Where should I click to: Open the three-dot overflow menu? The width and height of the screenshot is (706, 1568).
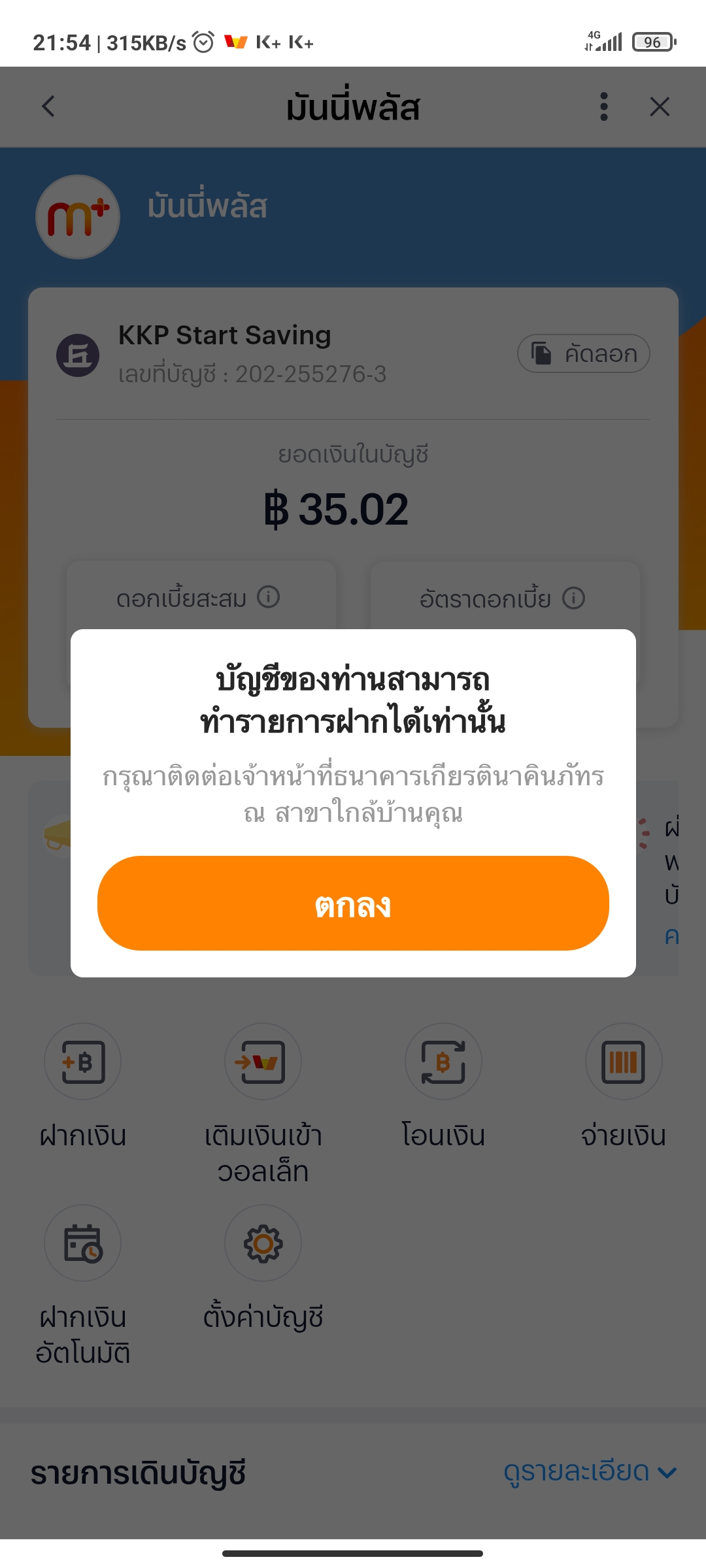click(603, 106)
